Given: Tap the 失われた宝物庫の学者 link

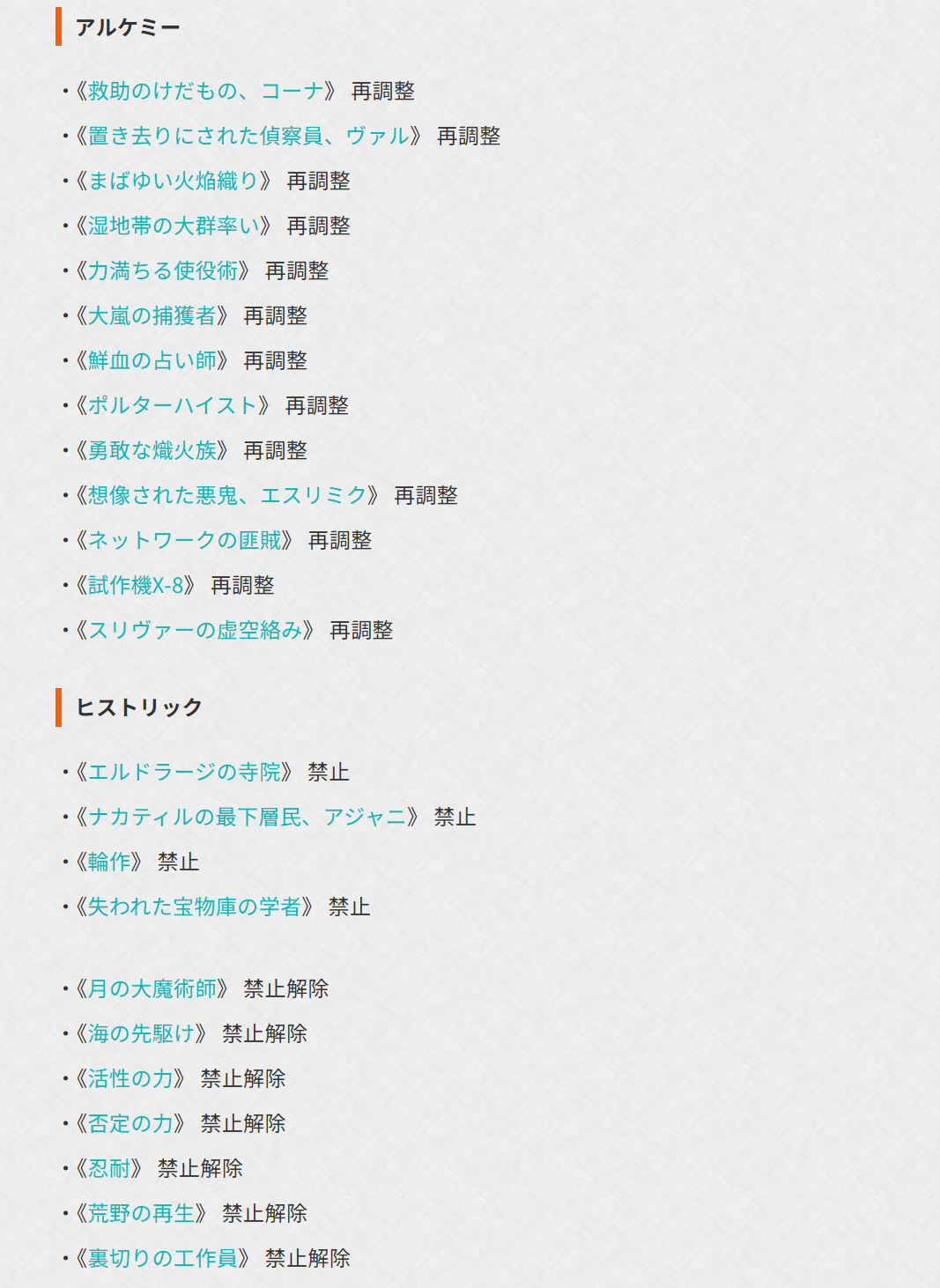Looking at the screenshot, I should point(195,907).
